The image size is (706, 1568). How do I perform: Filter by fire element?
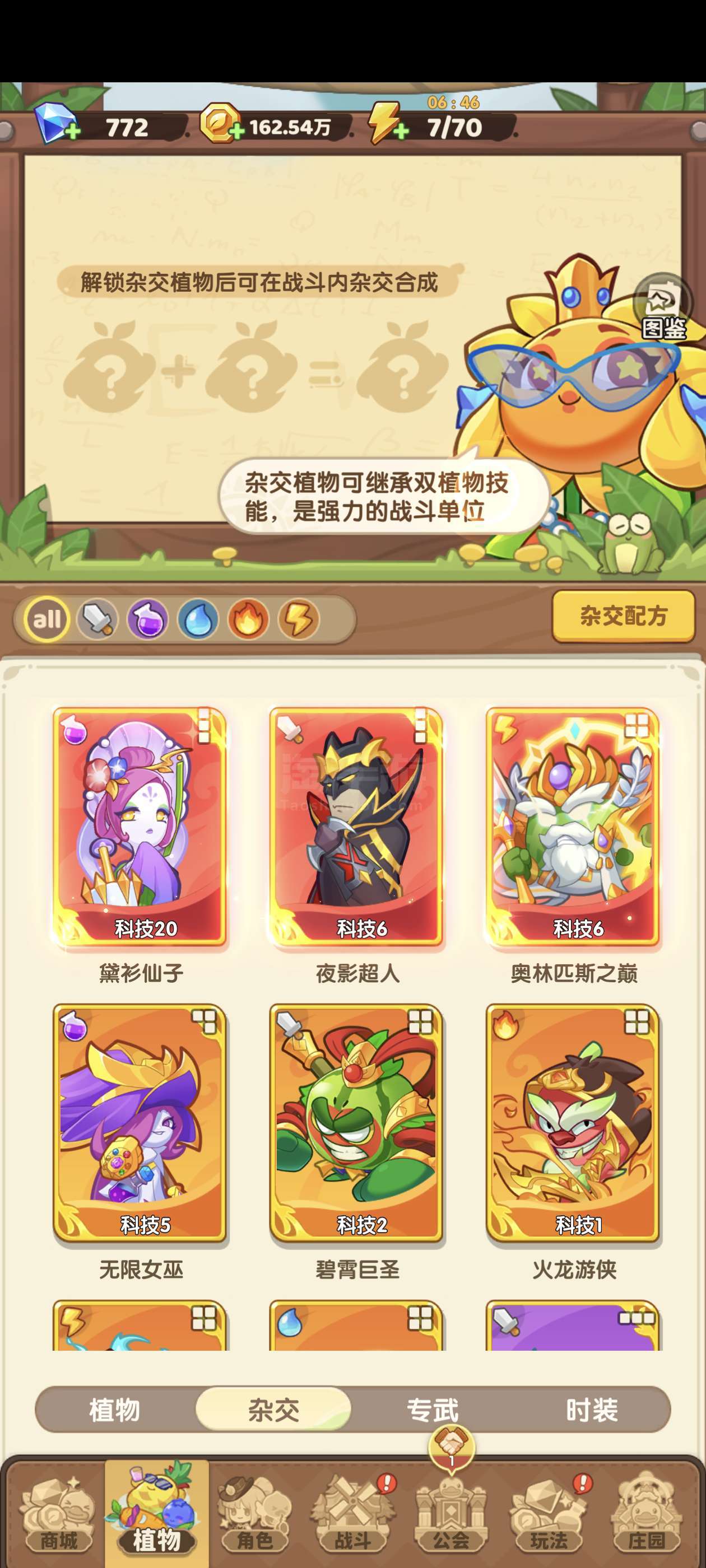[248, 620]
